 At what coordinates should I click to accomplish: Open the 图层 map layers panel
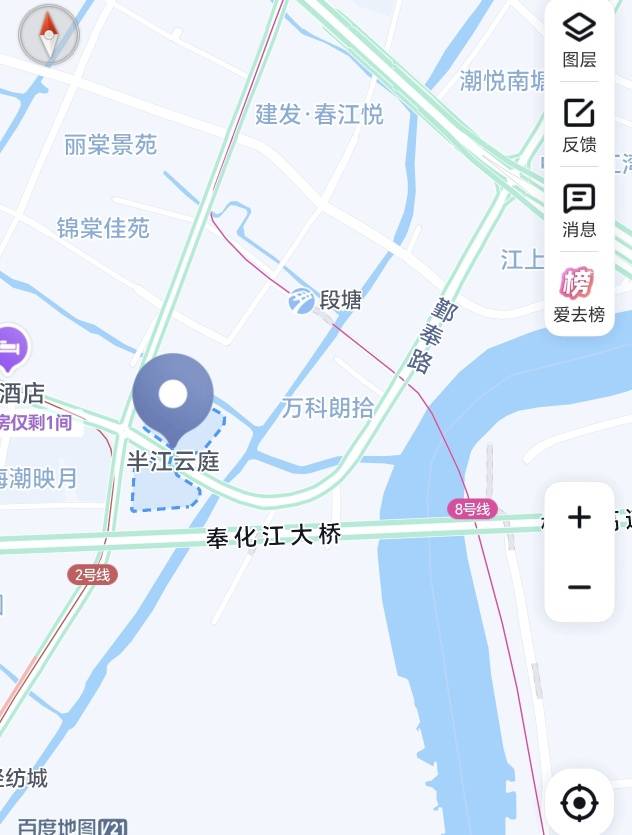pos(579,39)
